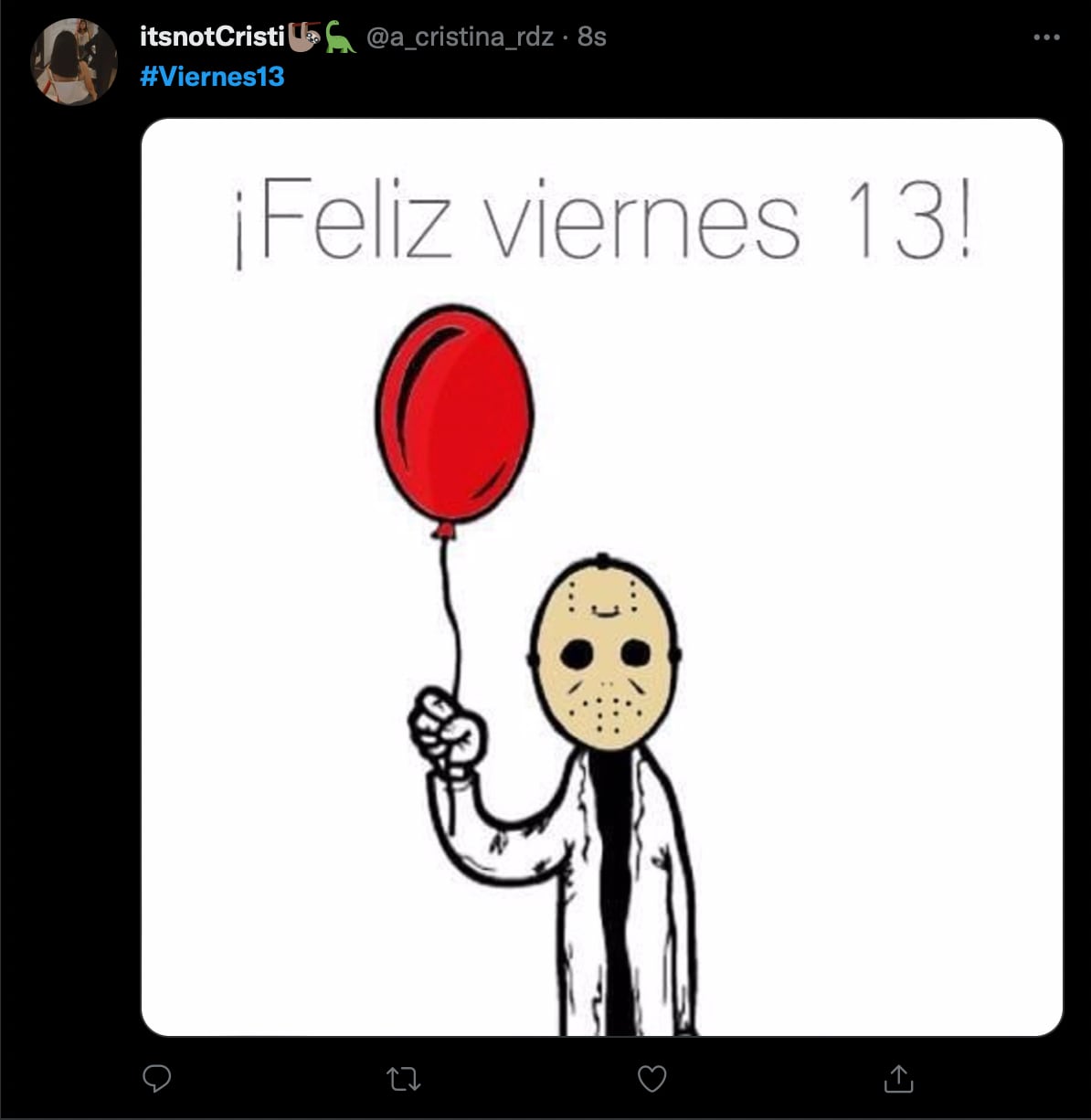Share the tweet via share icon
1091x1120 pixels.
pyautogui.click(x=899, y=1079)
